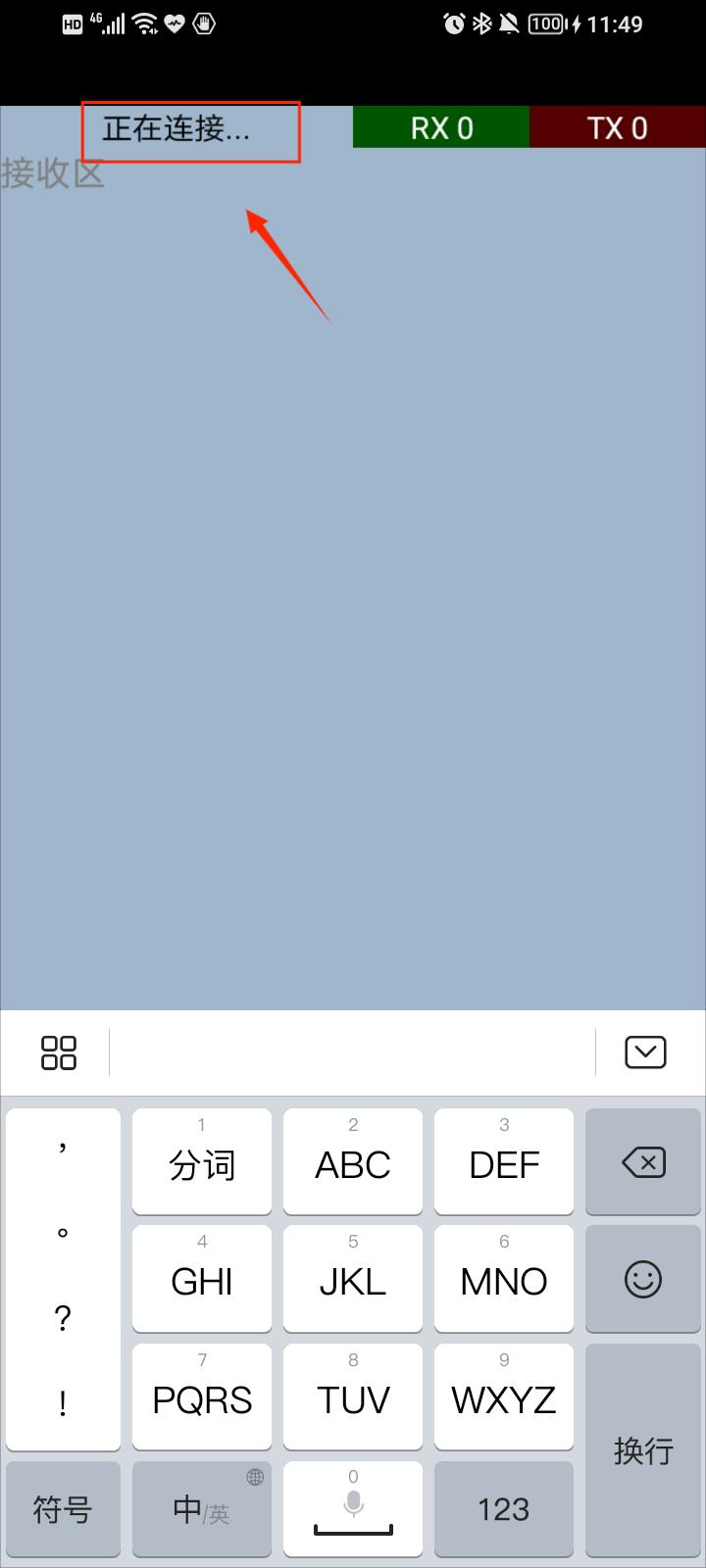Image resolution: width=706 pixels, height=1568 pixels.
Task: Tap the 换行 newline key
Action: [643, 1450]
